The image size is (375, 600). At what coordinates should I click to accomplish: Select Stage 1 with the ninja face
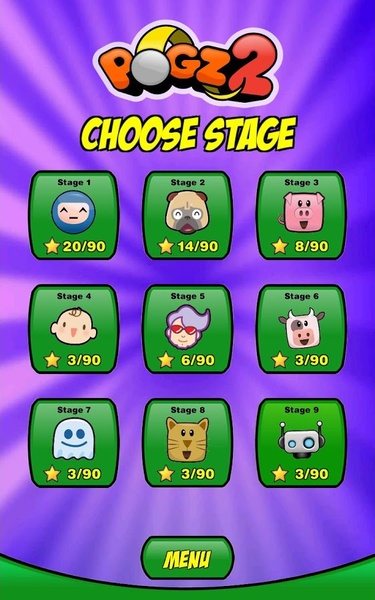coord(74,215)
